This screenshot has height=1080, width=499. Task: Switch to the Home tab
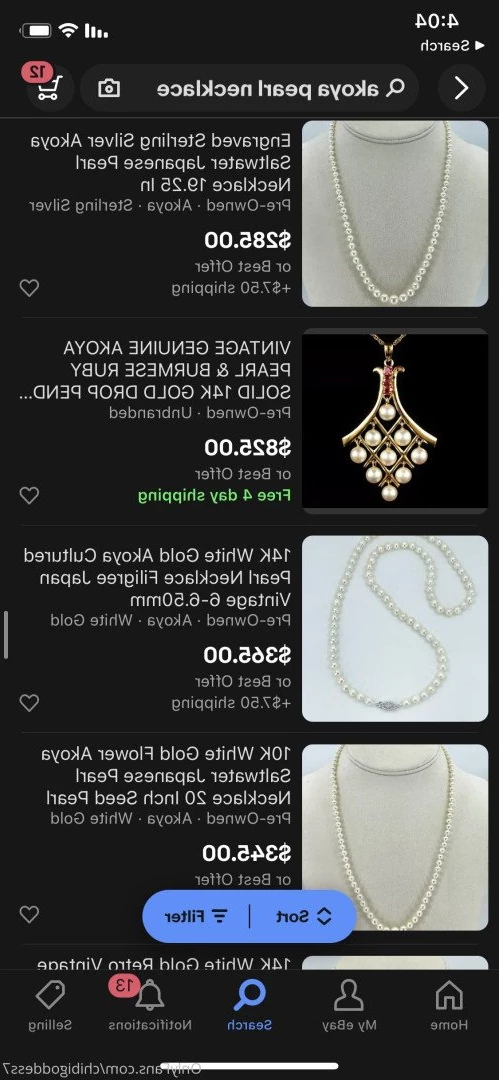[x=449, y=1005]
